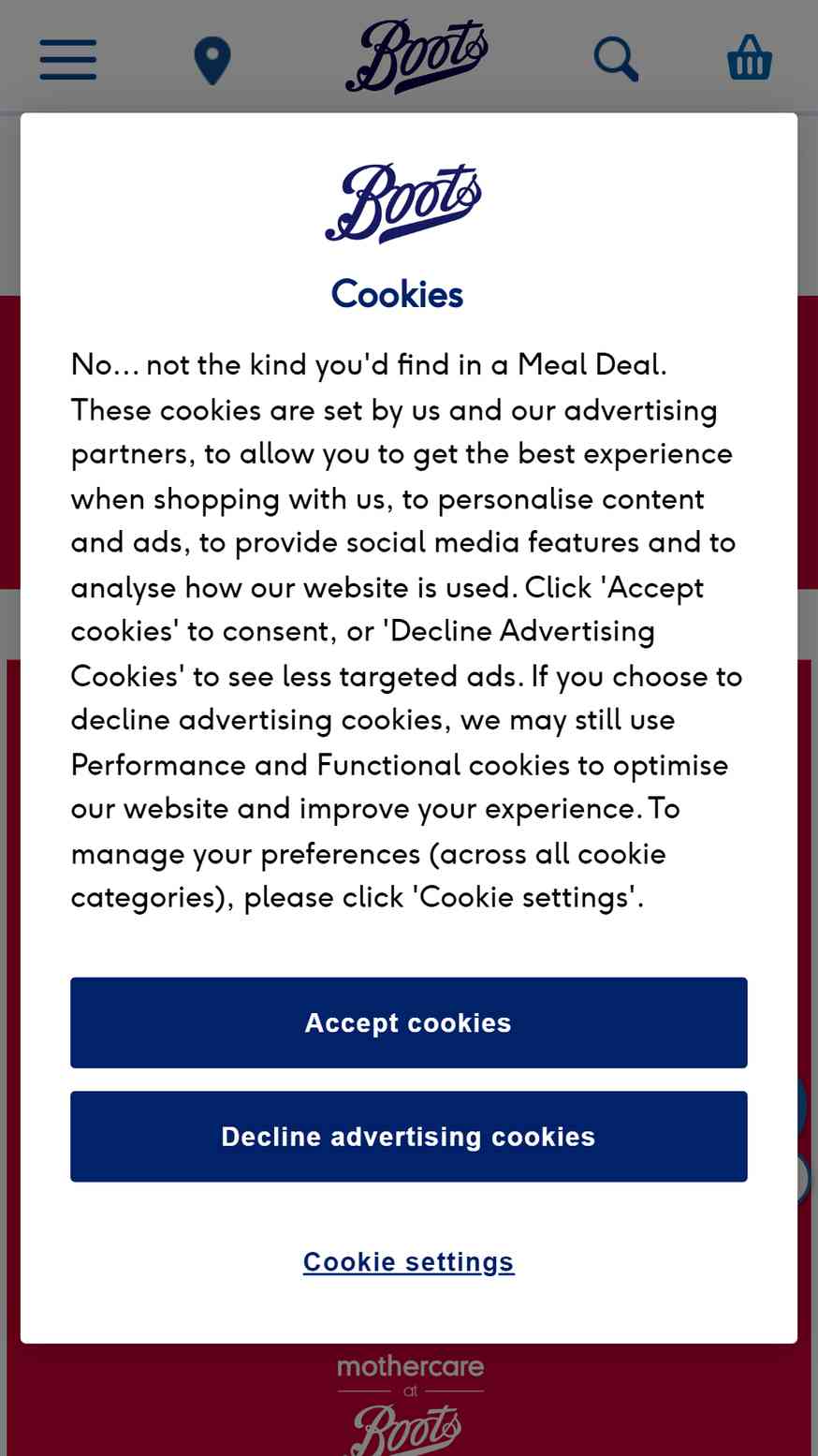Open the Cookie settings link
The width and height of the screenshot is (818, 1456).
click(408, 1262)
